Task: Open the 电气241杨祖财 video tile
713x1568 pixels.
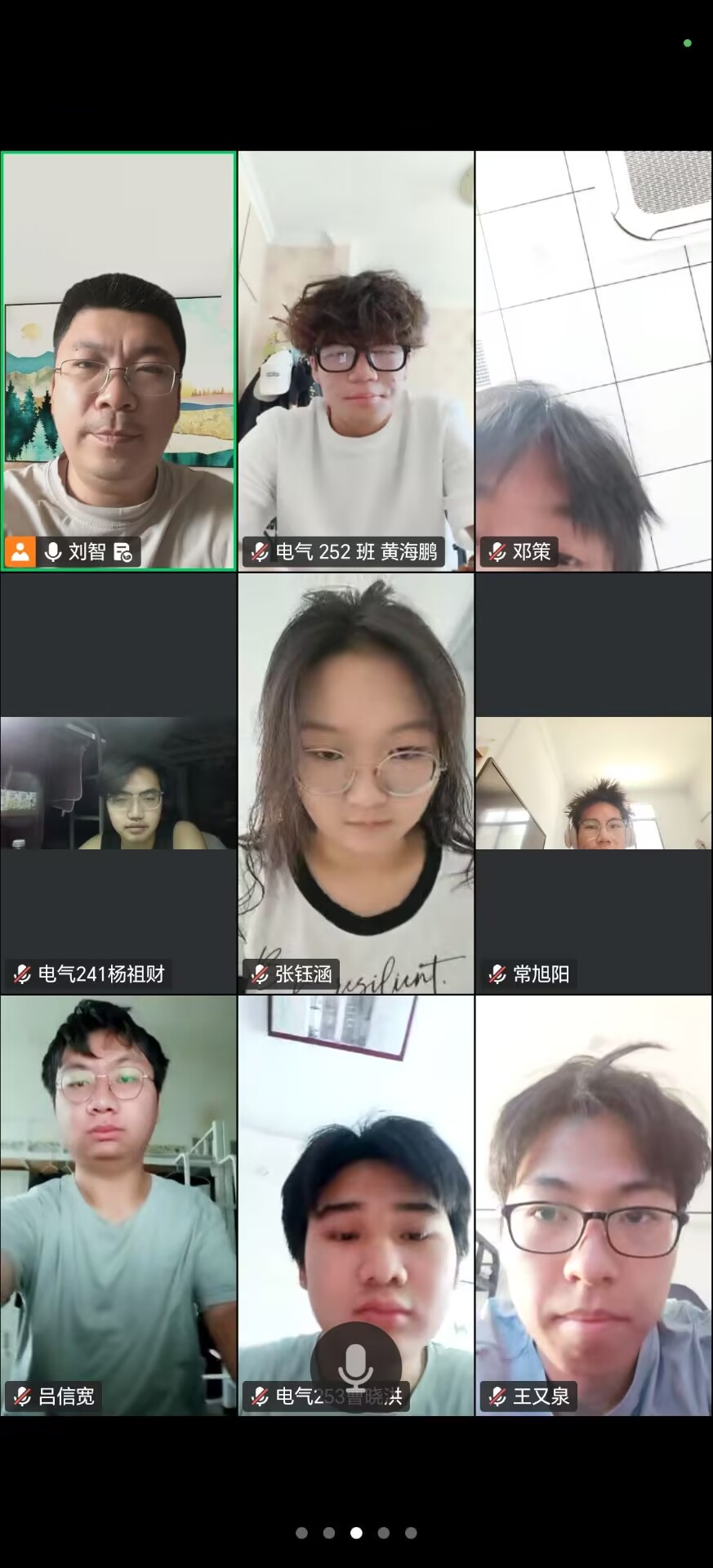Action: tap(118, 783)
